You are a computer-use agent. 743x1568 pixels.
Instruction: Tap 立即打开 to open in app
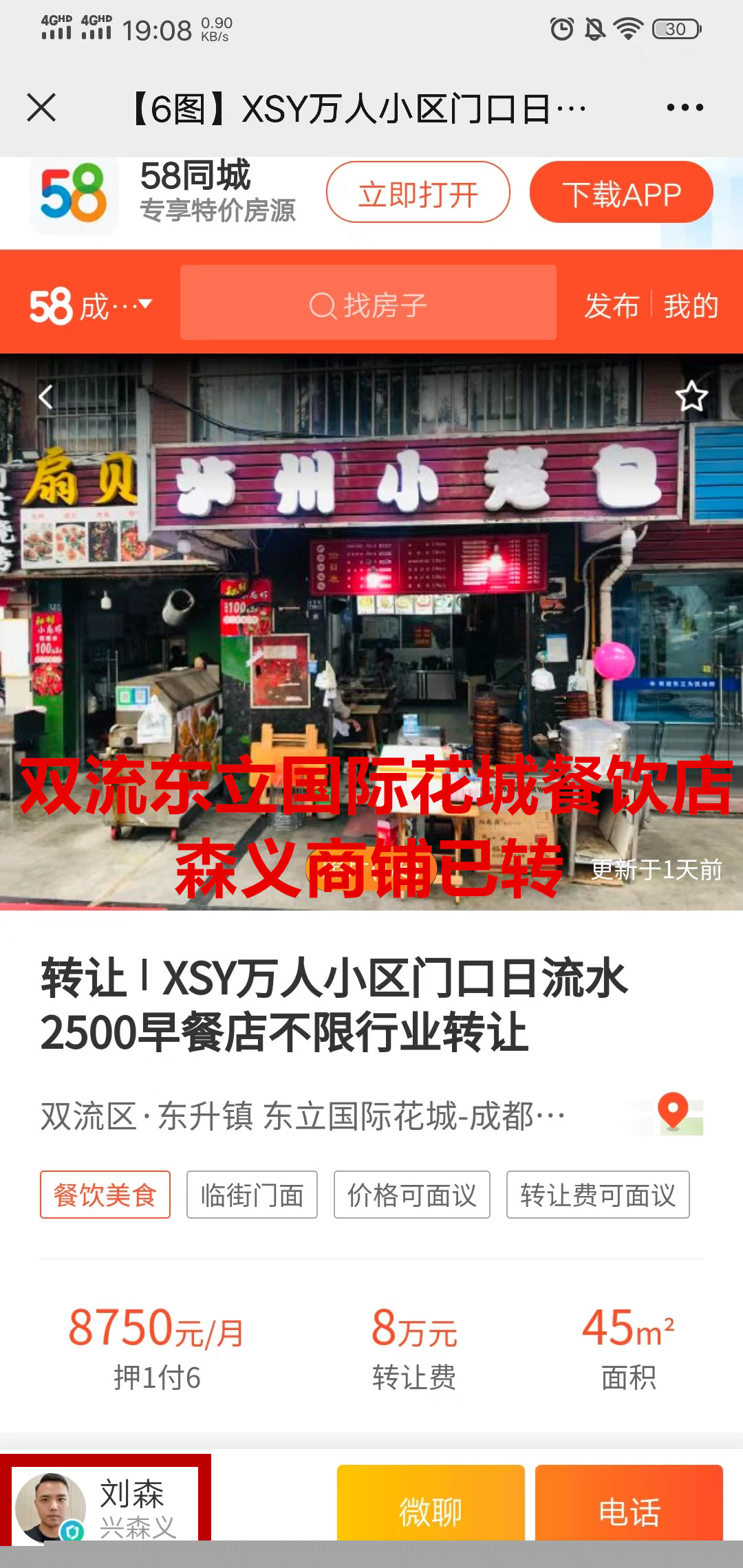(x=418, y=193)
